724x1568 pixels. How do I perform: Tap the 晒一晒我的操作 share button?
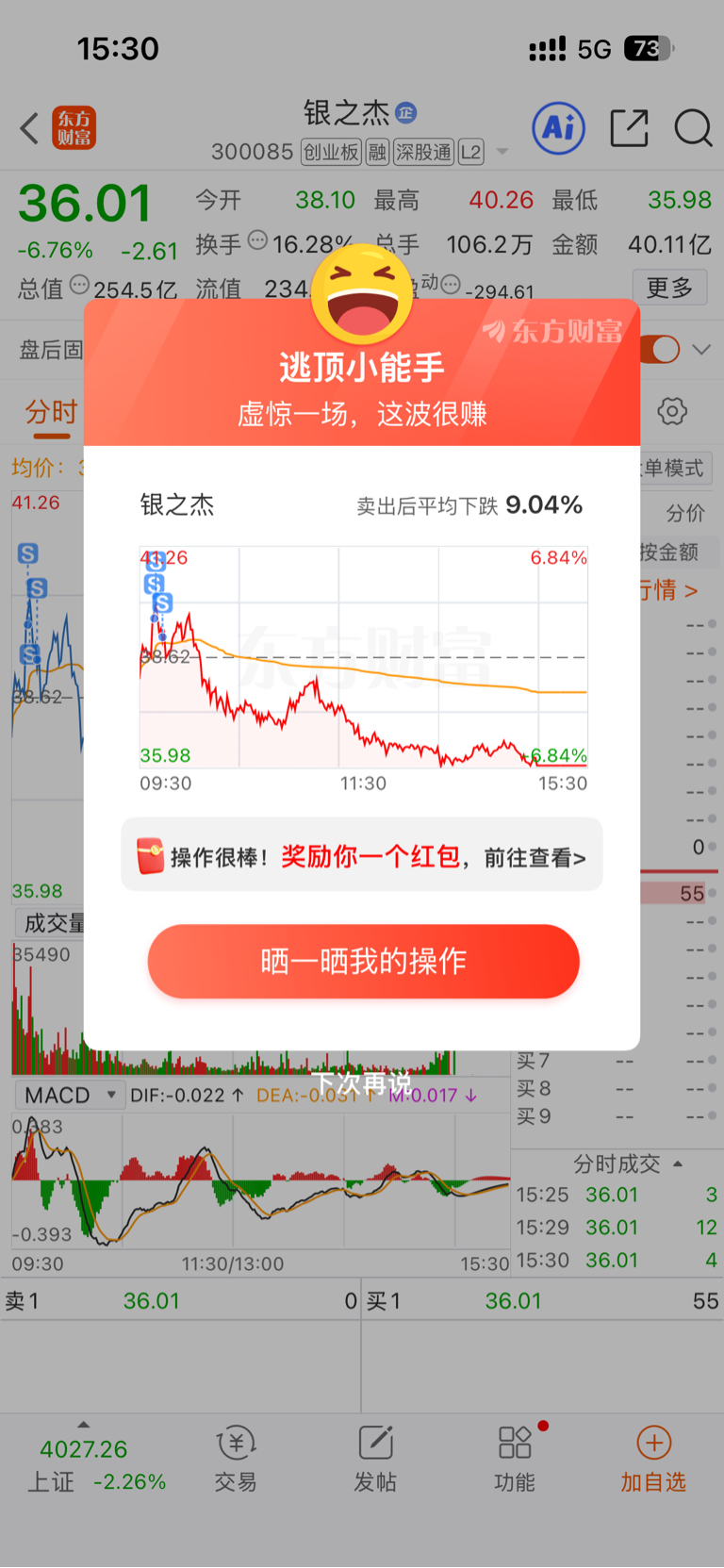363,961
